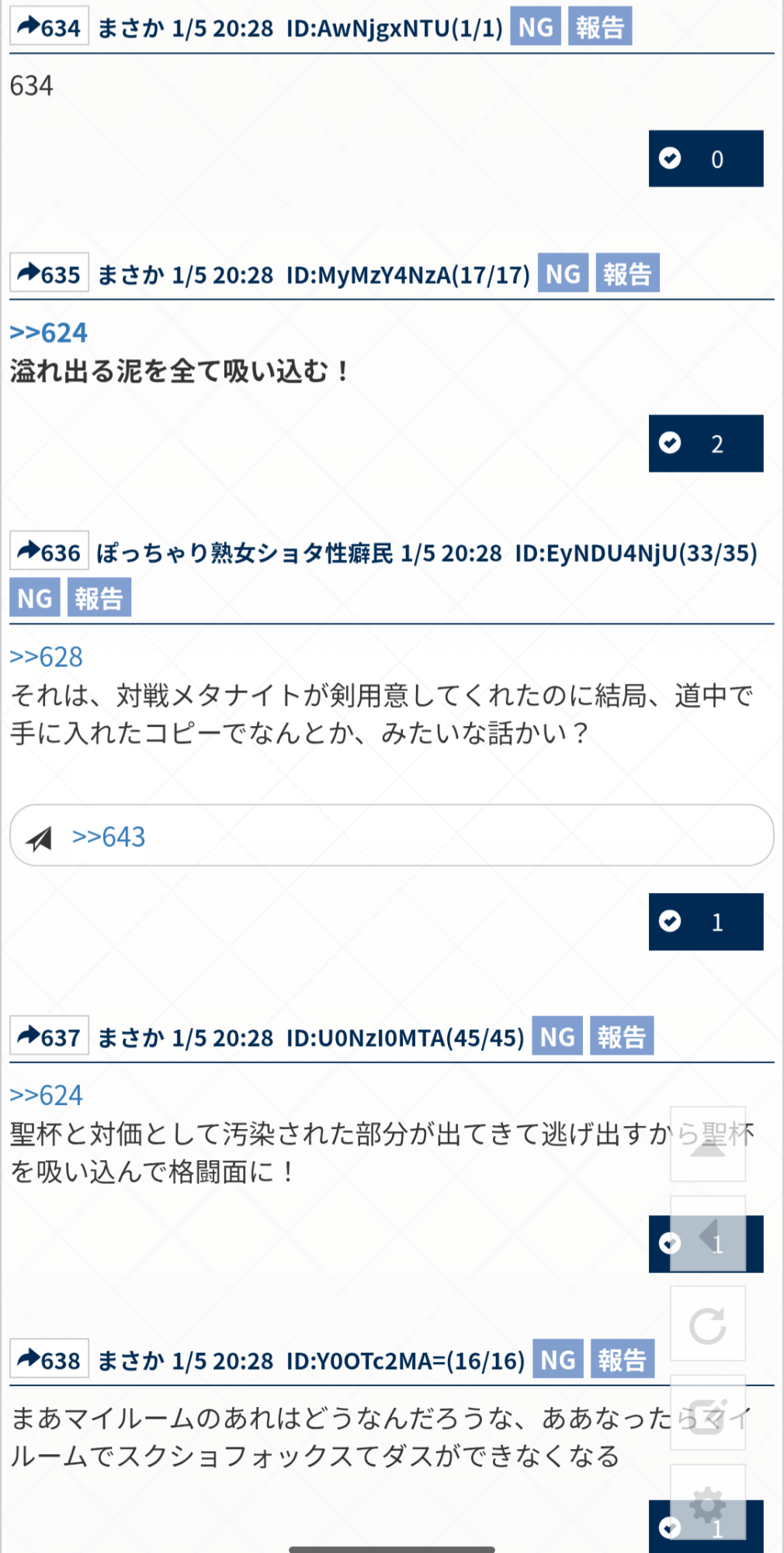Mark post 635 as NG

pyautogui.click(x=563, y=274)
